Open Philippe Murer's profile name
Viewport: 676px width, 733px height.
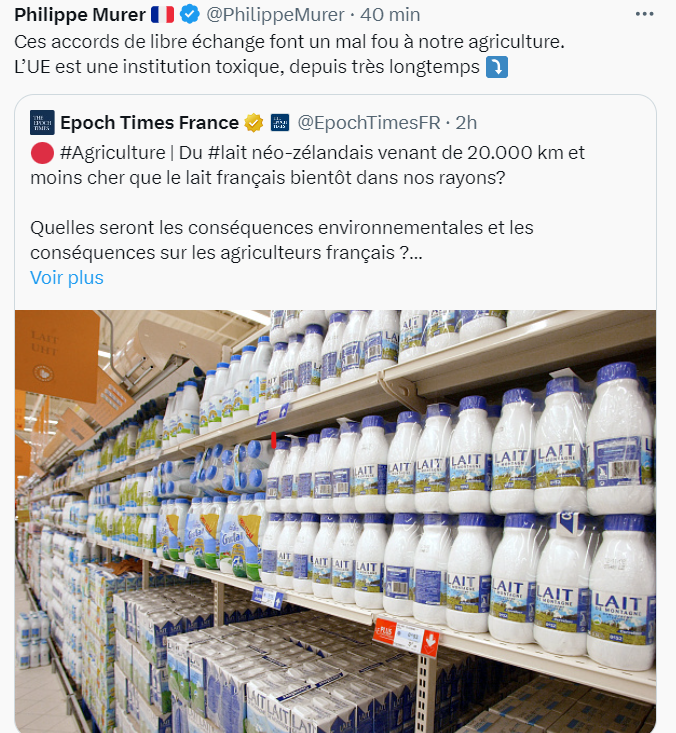(x=80, y=14)
